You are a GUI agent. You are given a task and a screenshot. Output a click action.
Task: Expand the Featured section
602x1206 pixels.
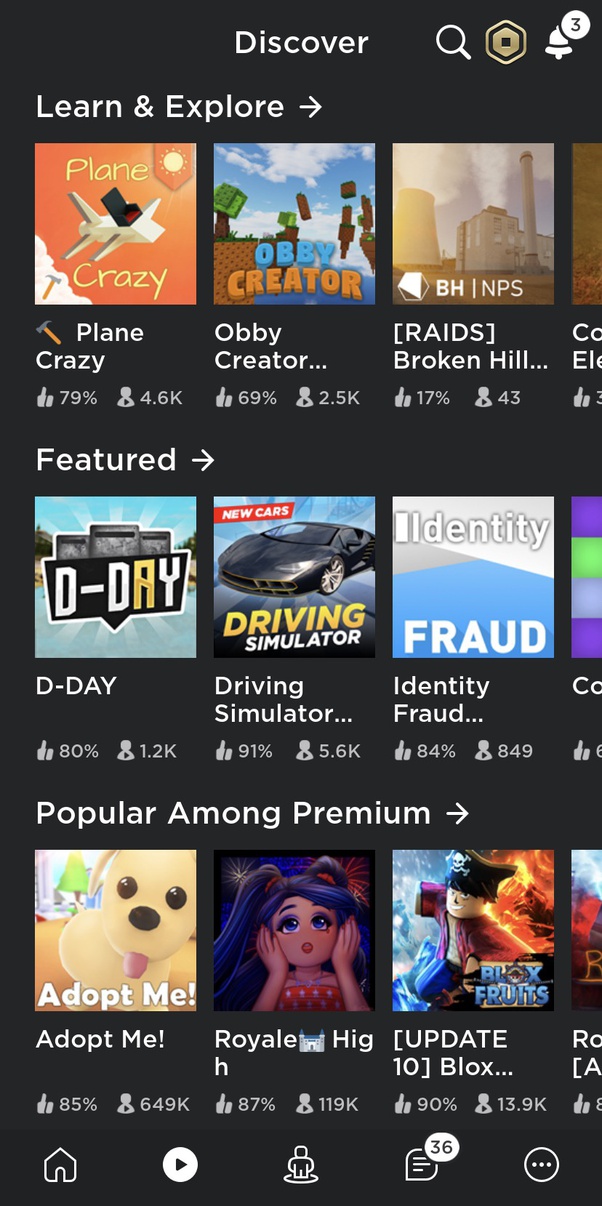click(203, 459)
